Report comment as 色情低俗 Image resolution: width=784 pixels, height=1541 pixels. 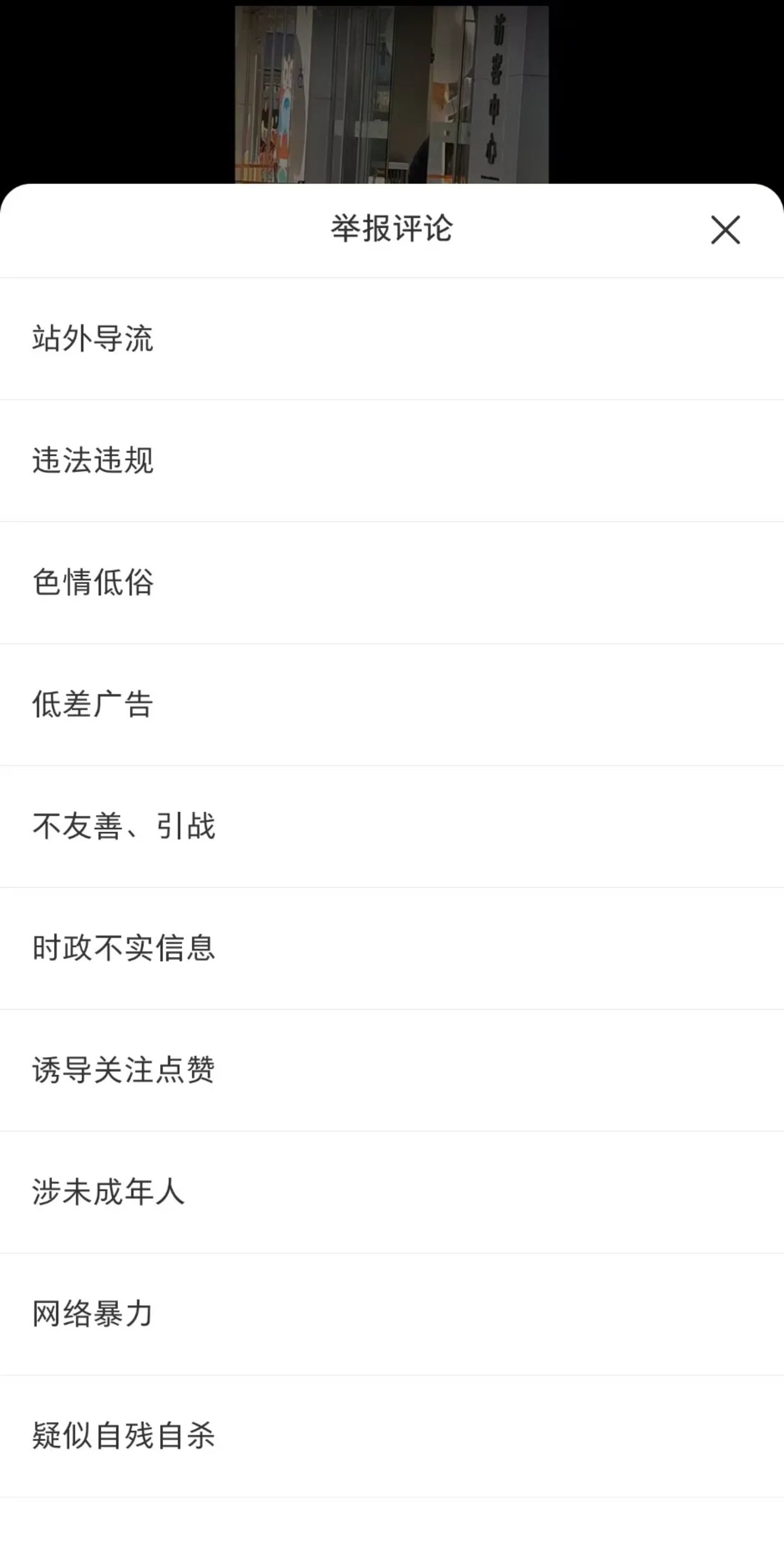click(x=93, y=583)
